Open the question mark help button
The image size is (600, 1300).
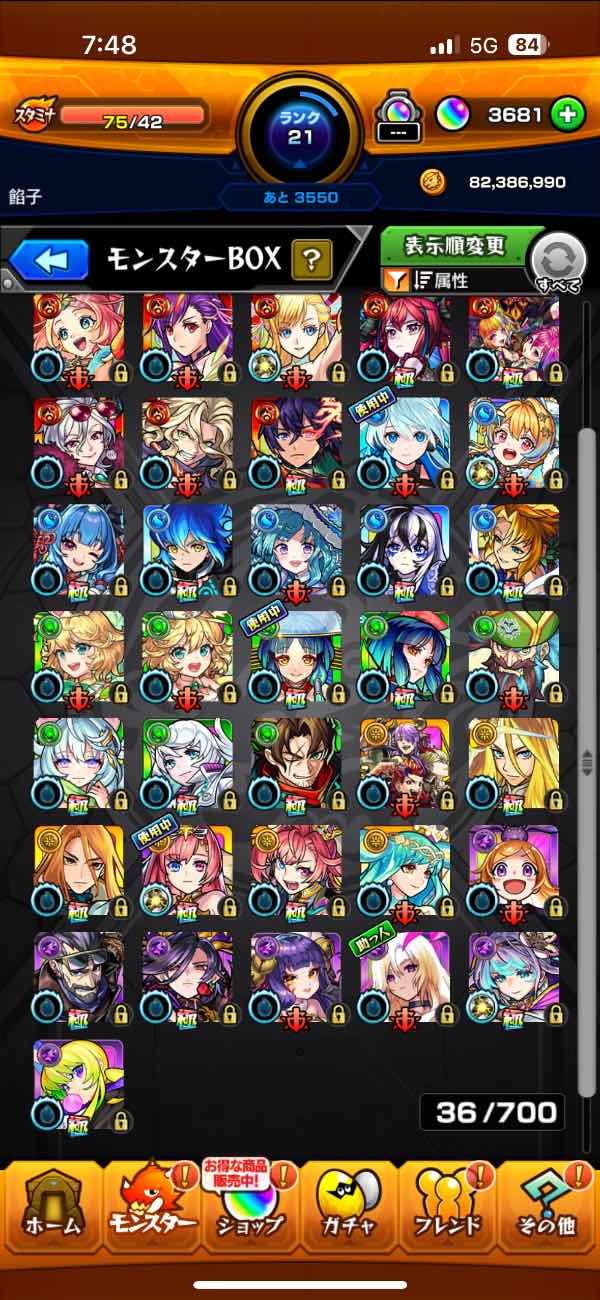click(311, 262)
